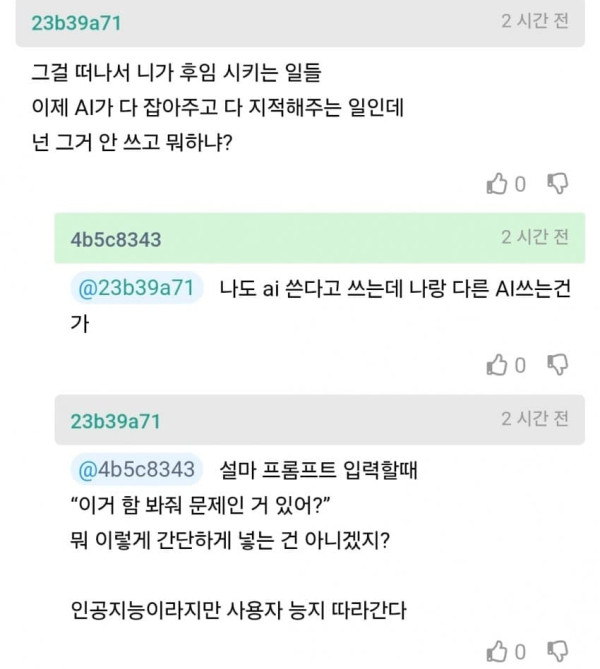This screenshot has width=600, height=669.
Task: Dislike the top comment by 23b39a71
Action: point(557,184)
